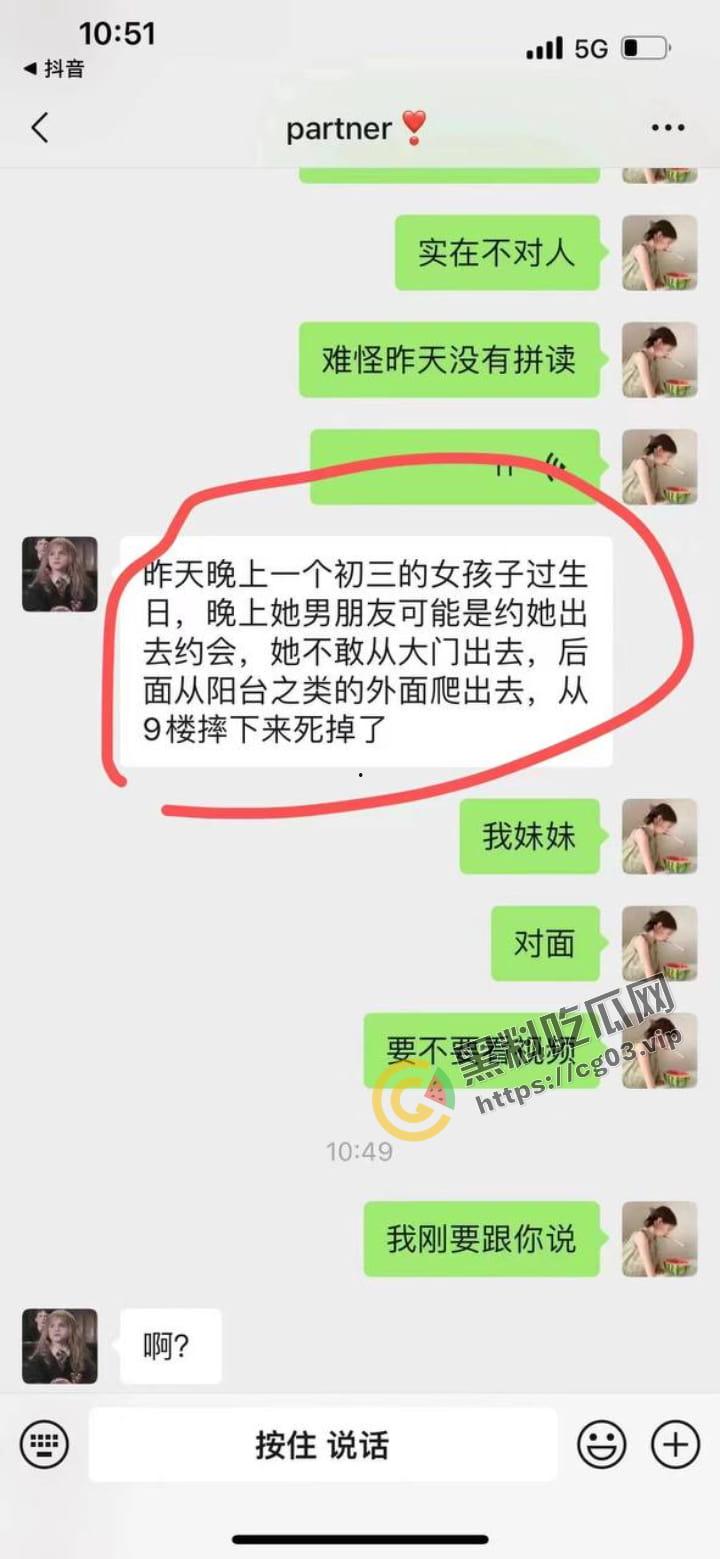Play the green voice message bubble
Image resolution: width=720 pixels, height=1559 pixels.
pos(454,466)
